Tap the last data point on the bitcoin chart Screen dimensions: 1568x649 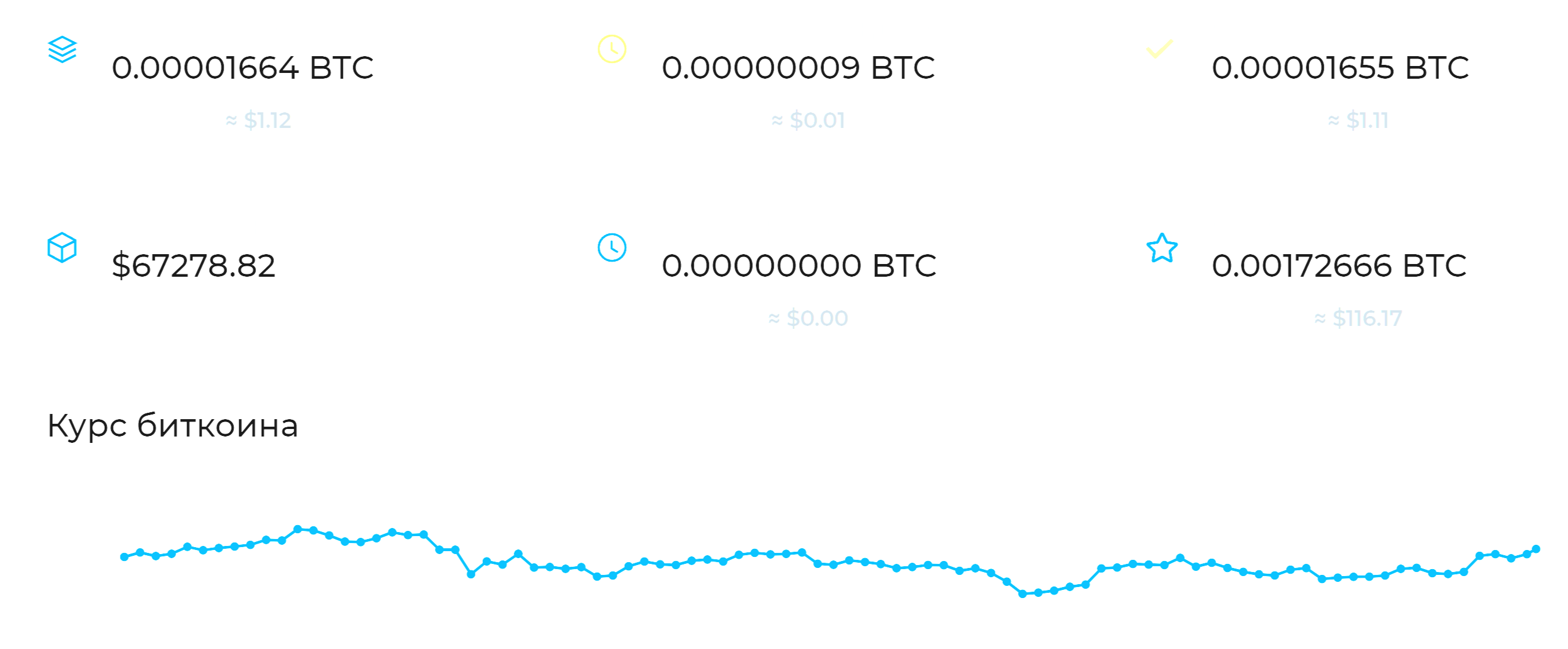pyautogui.click(x=1535, y=549)
